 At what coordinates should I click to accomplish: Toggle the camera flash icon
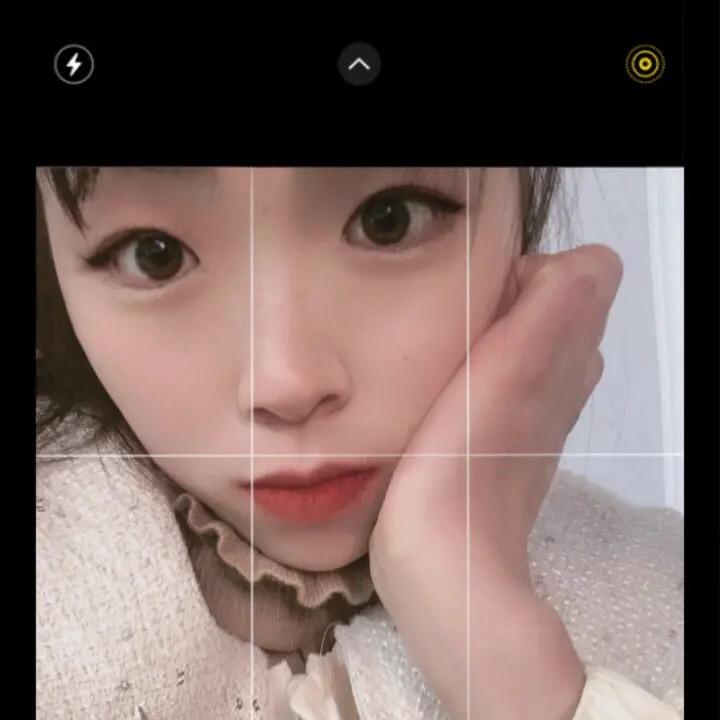[x=73, y=65]
